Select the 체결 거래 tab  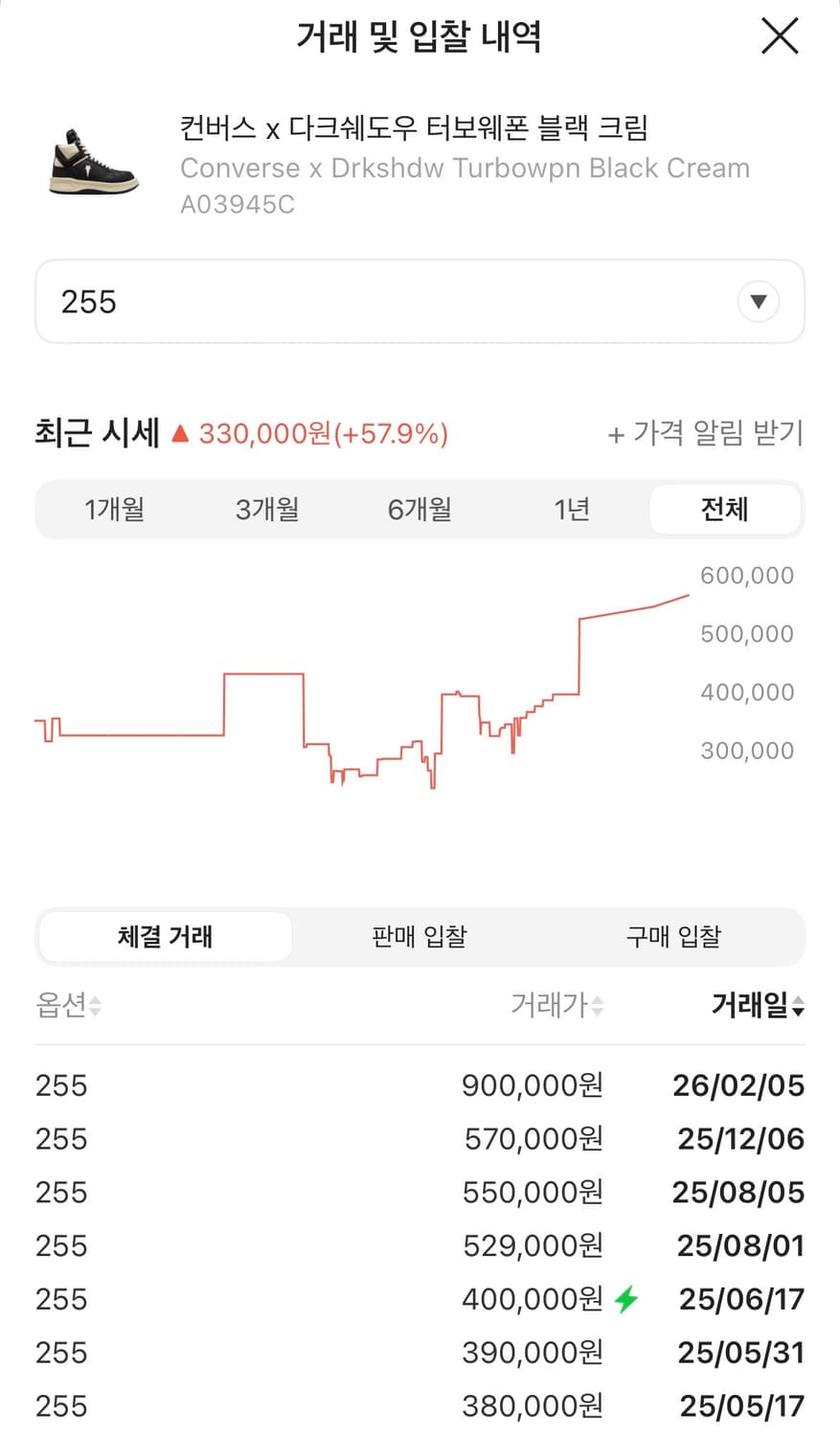tap(164, 937)
